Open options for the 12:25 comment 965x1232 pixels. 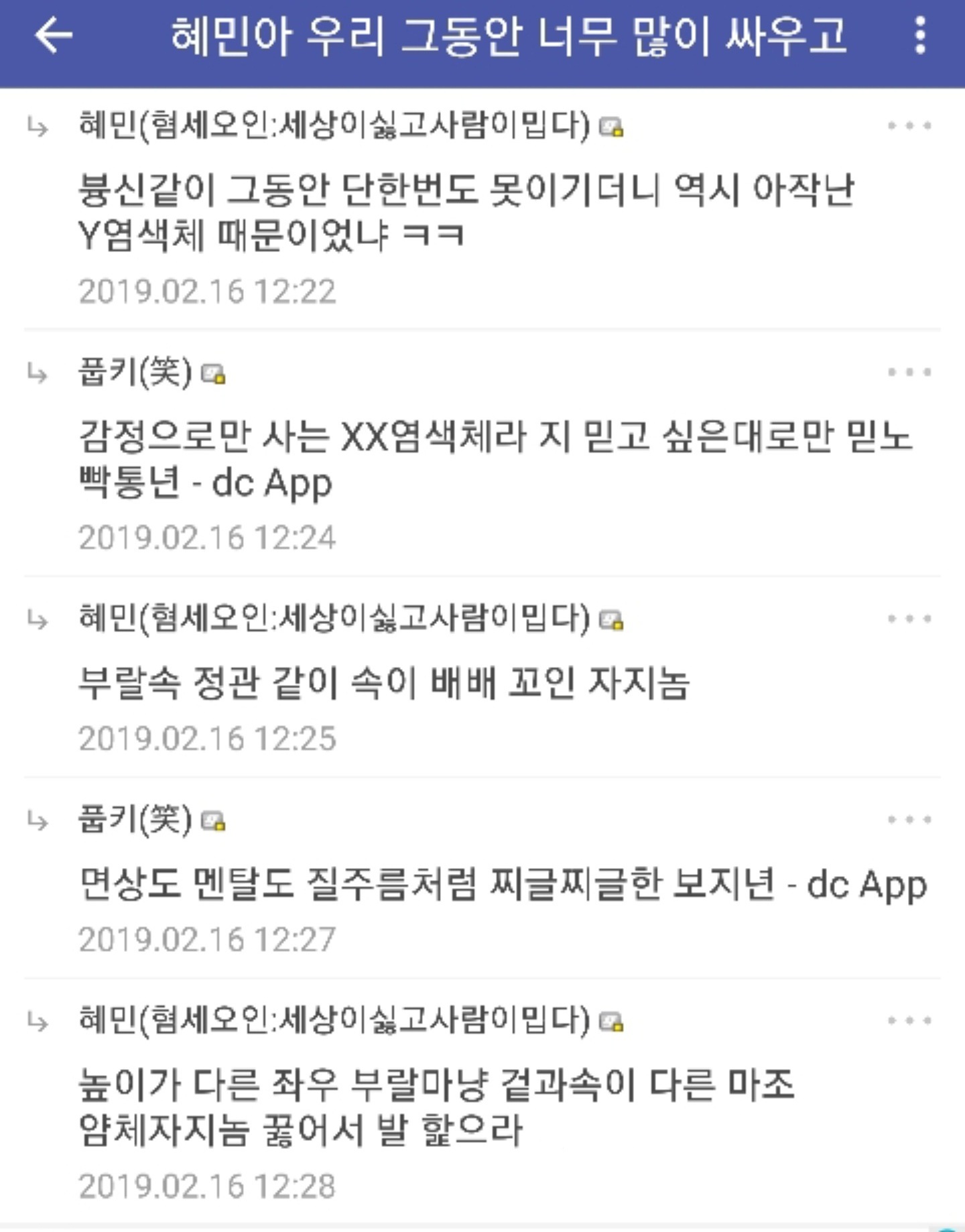(x=909, y=619)
